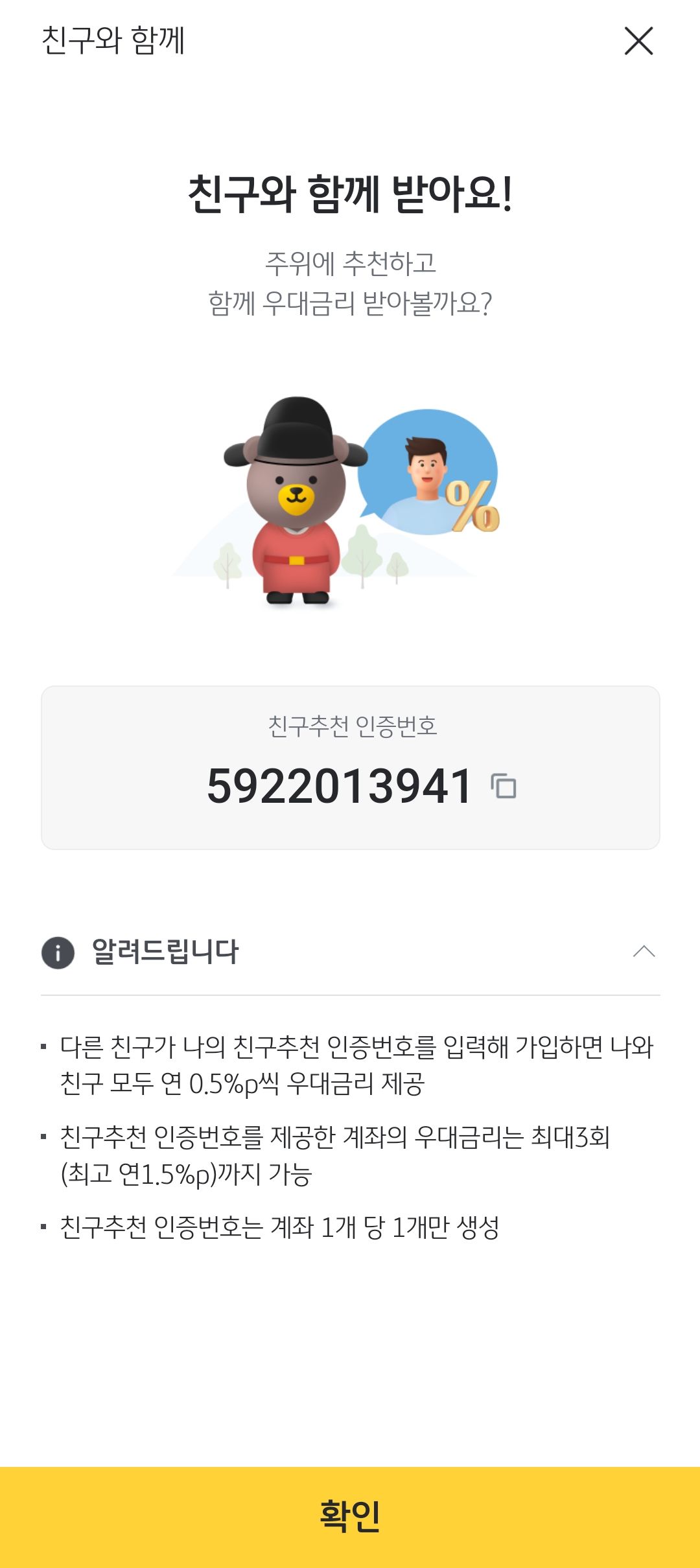Copy the friend referral code 5922013941

[x=504, y=786]
